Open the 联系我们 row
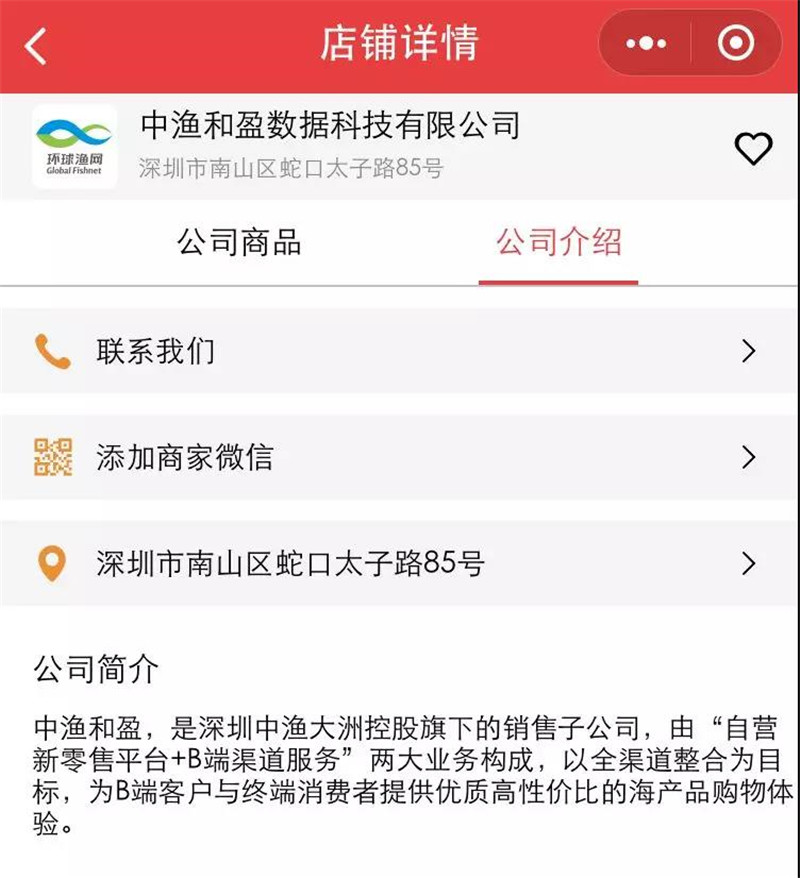Image resolution: width=800 pixels, height=878 pixels. coord(400,351)
